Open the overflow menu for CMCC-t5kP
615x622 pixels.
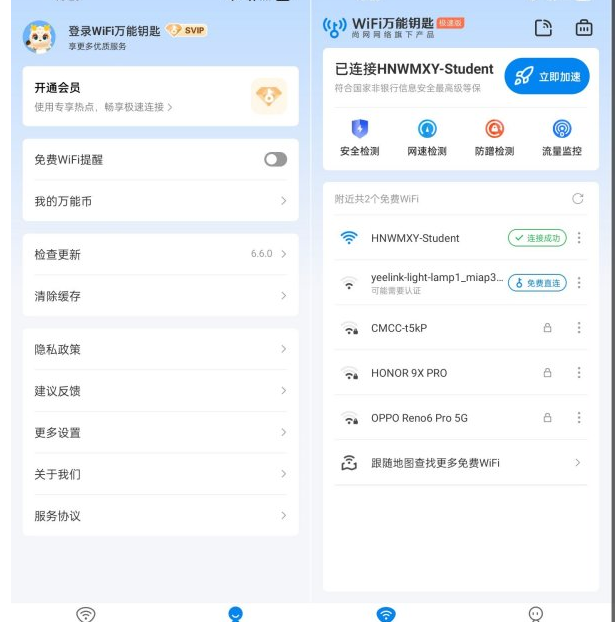coord(579,328)
